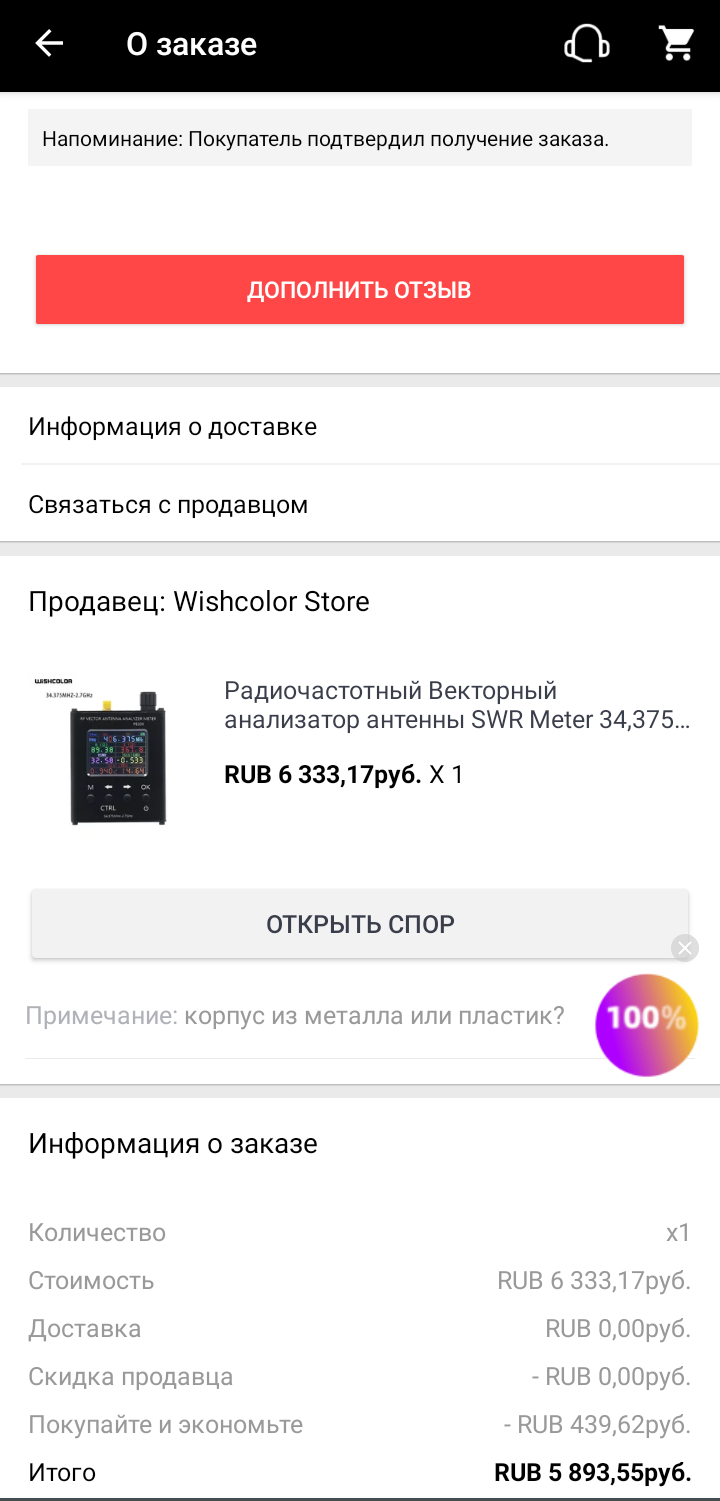Open customer support headset icon
This screenshot has width=720, height=1501.
587,44
